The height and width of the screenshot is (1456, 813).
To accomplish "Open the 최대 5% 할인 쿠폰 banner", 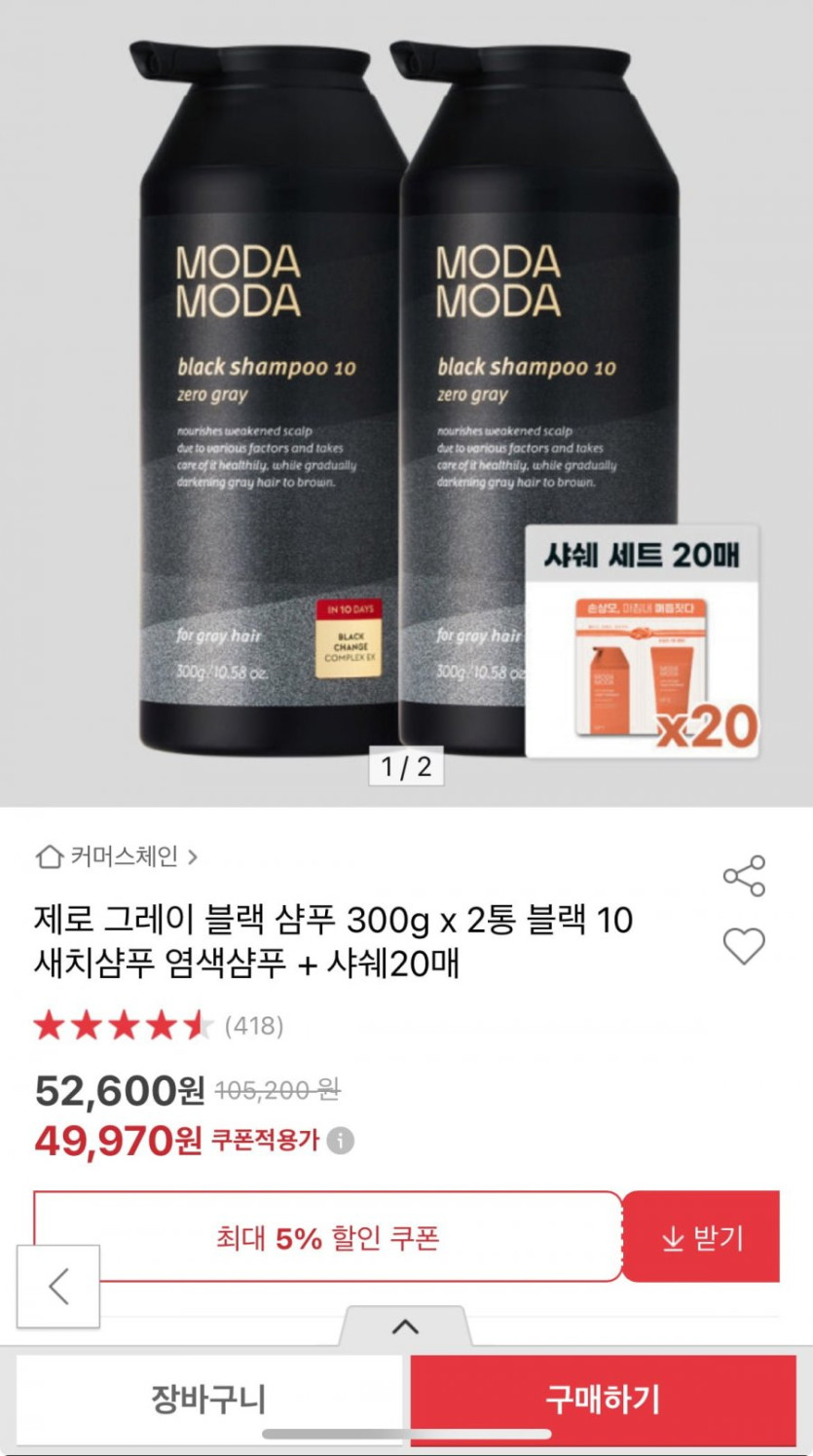I will (x=328, y=1237).
